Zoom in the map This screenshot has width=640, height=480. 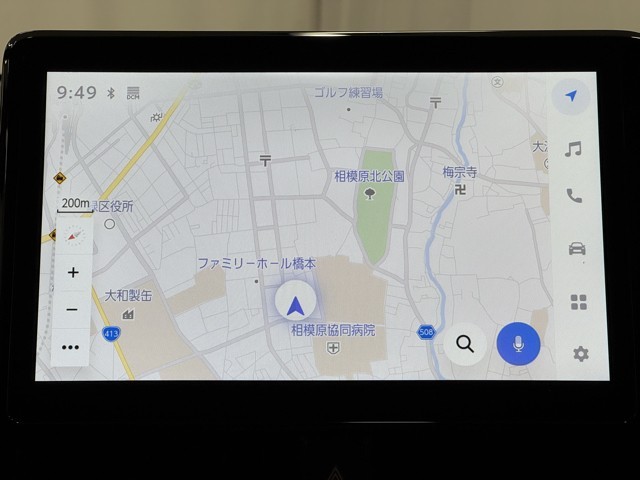coord(72,272)
